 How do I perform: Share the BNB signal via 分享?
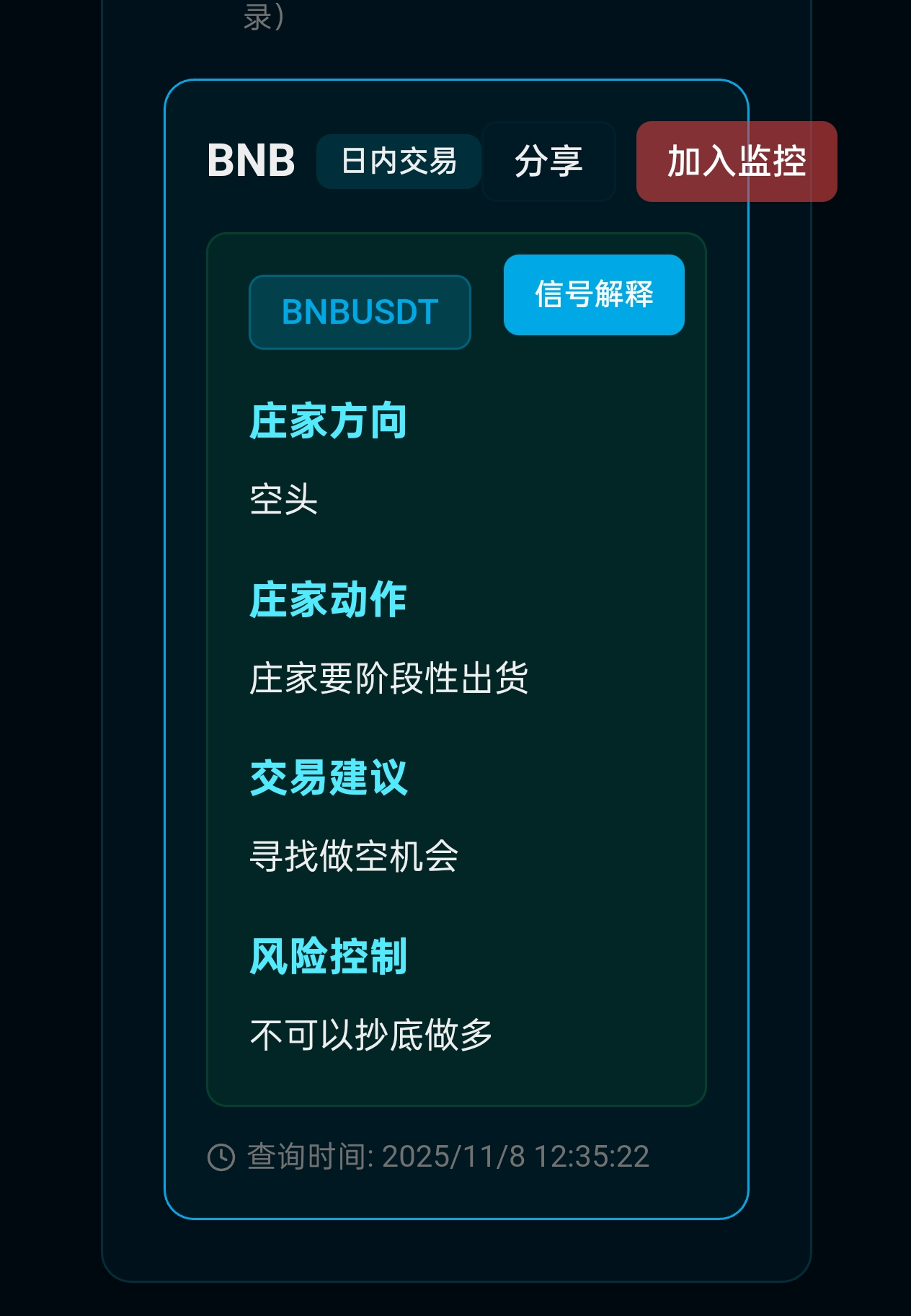point(548,162)
